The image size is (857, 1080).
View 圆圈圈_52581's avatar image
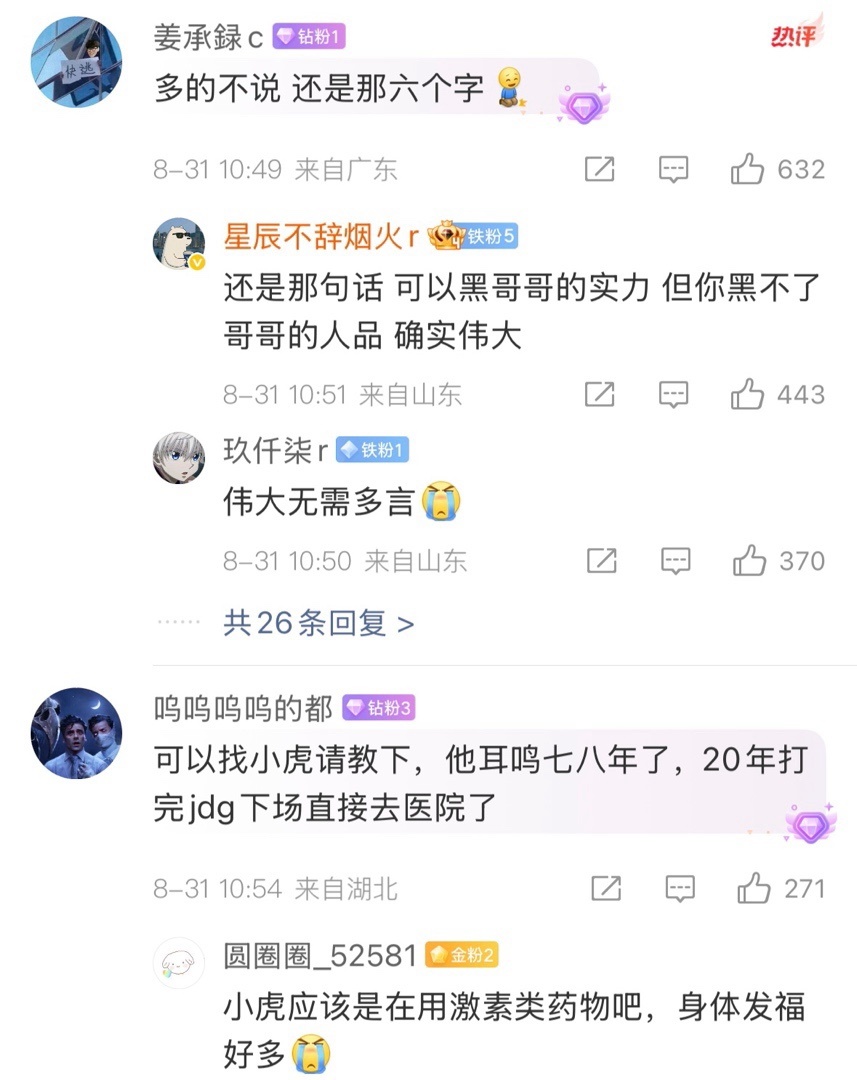pos(177,963)
